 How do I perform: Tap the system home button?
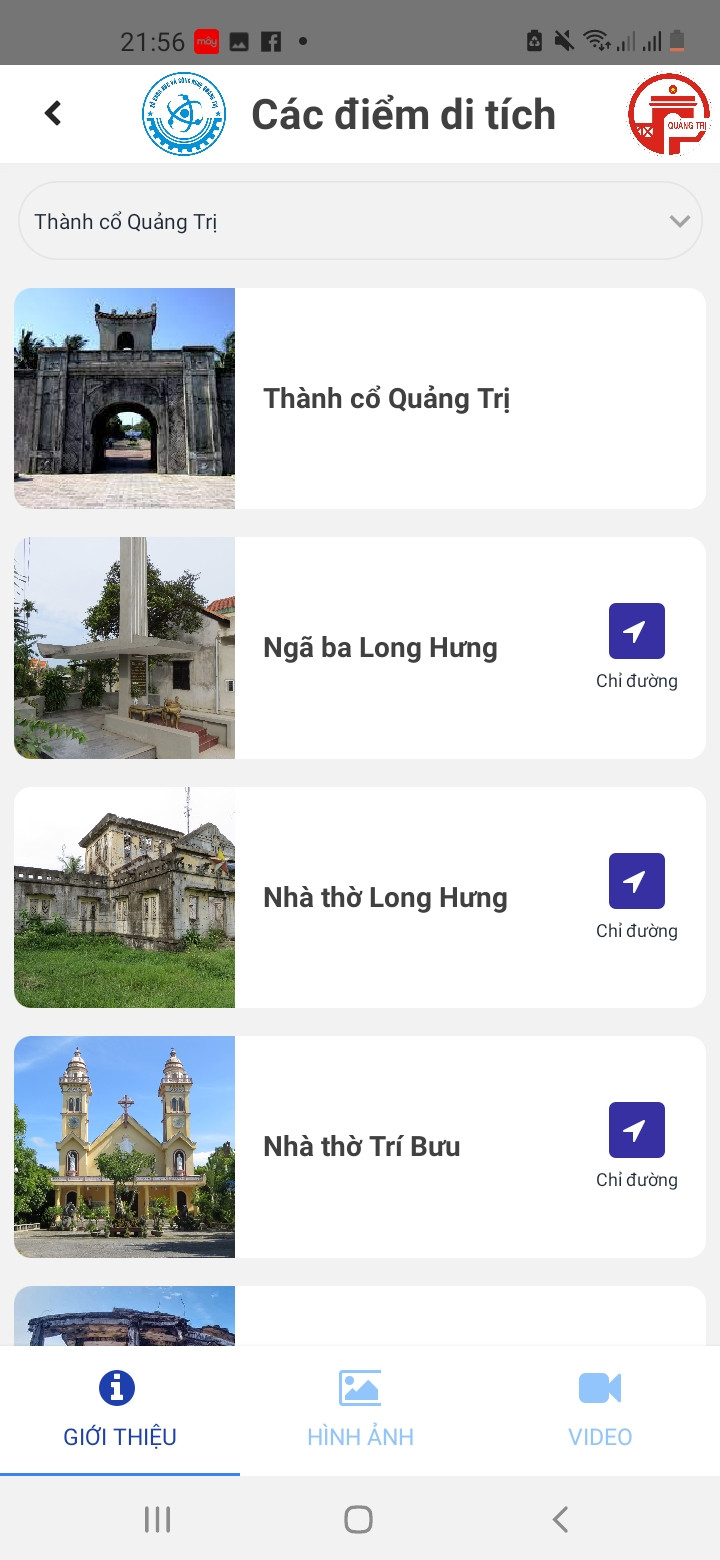[x=358, y=1519]
